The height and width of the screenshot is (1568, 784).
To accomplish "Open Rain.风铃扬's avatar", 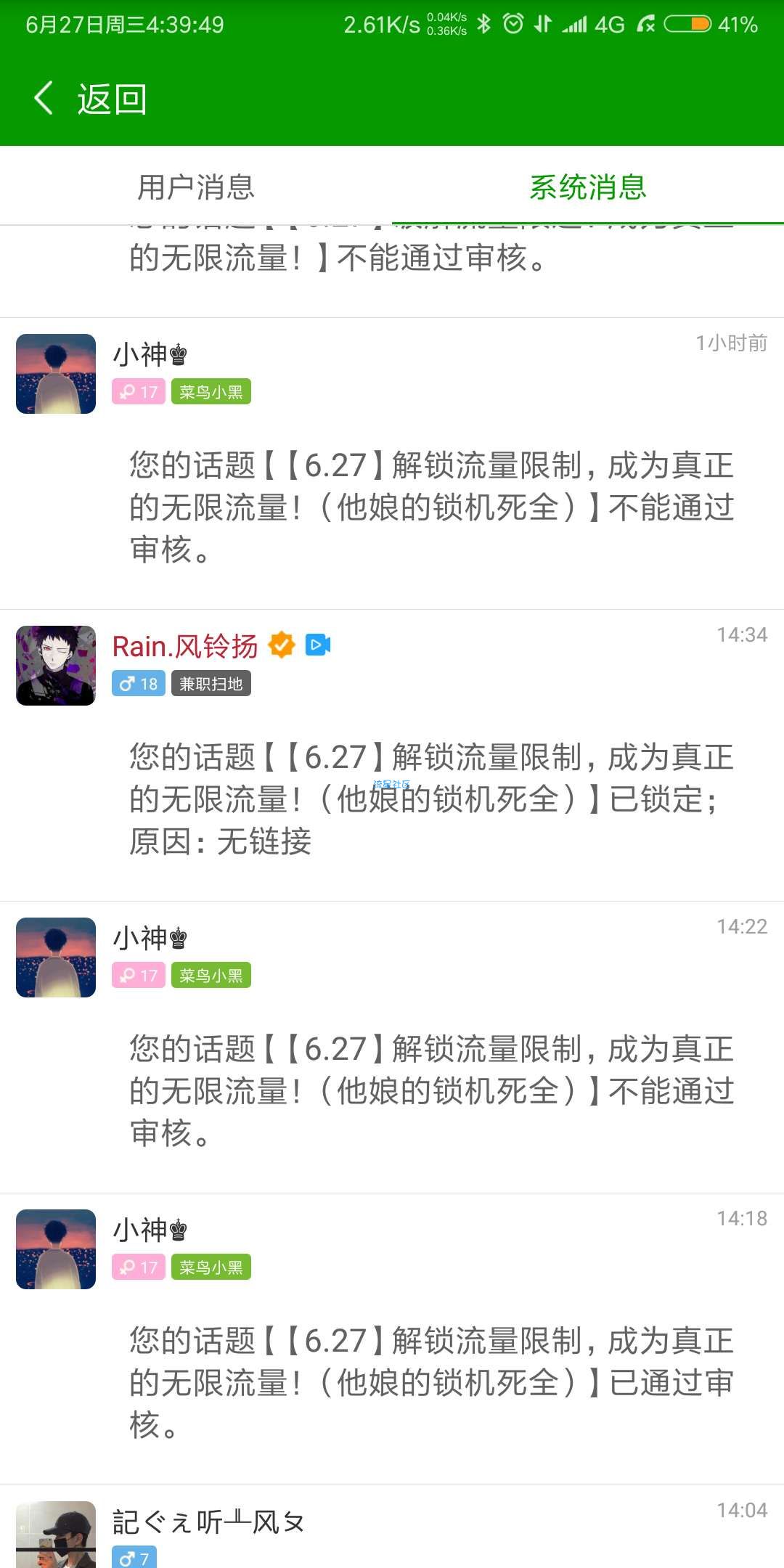I will coord(56,665).
